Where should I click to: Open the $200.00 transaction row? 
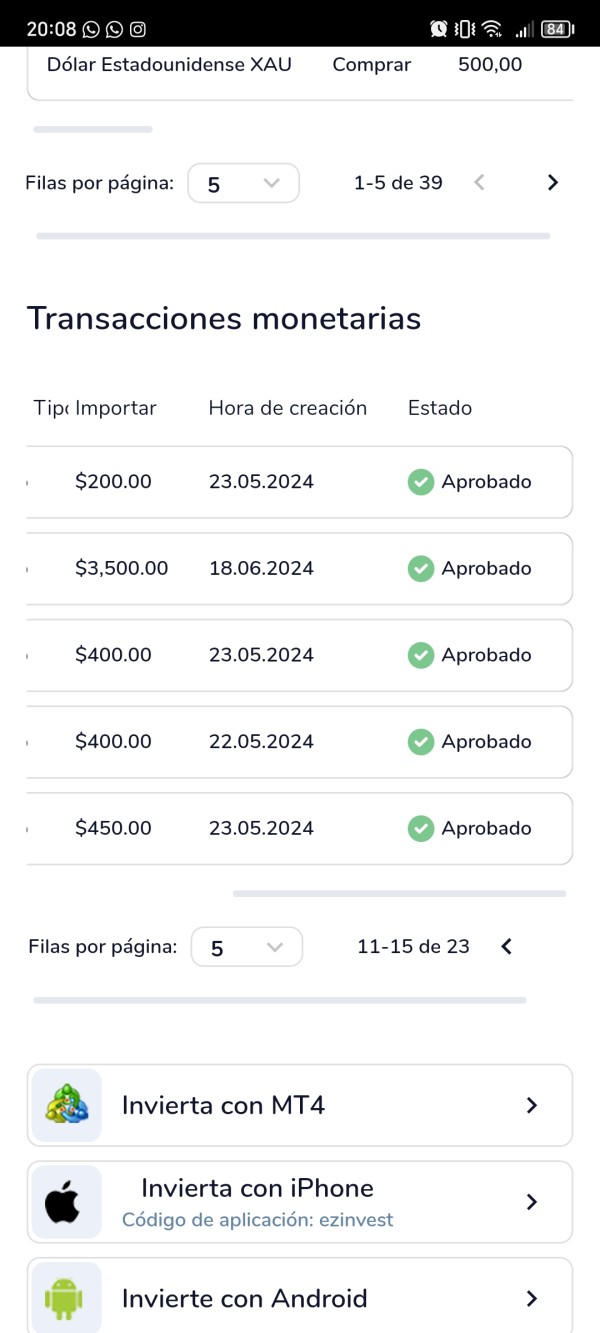(300, 482)
